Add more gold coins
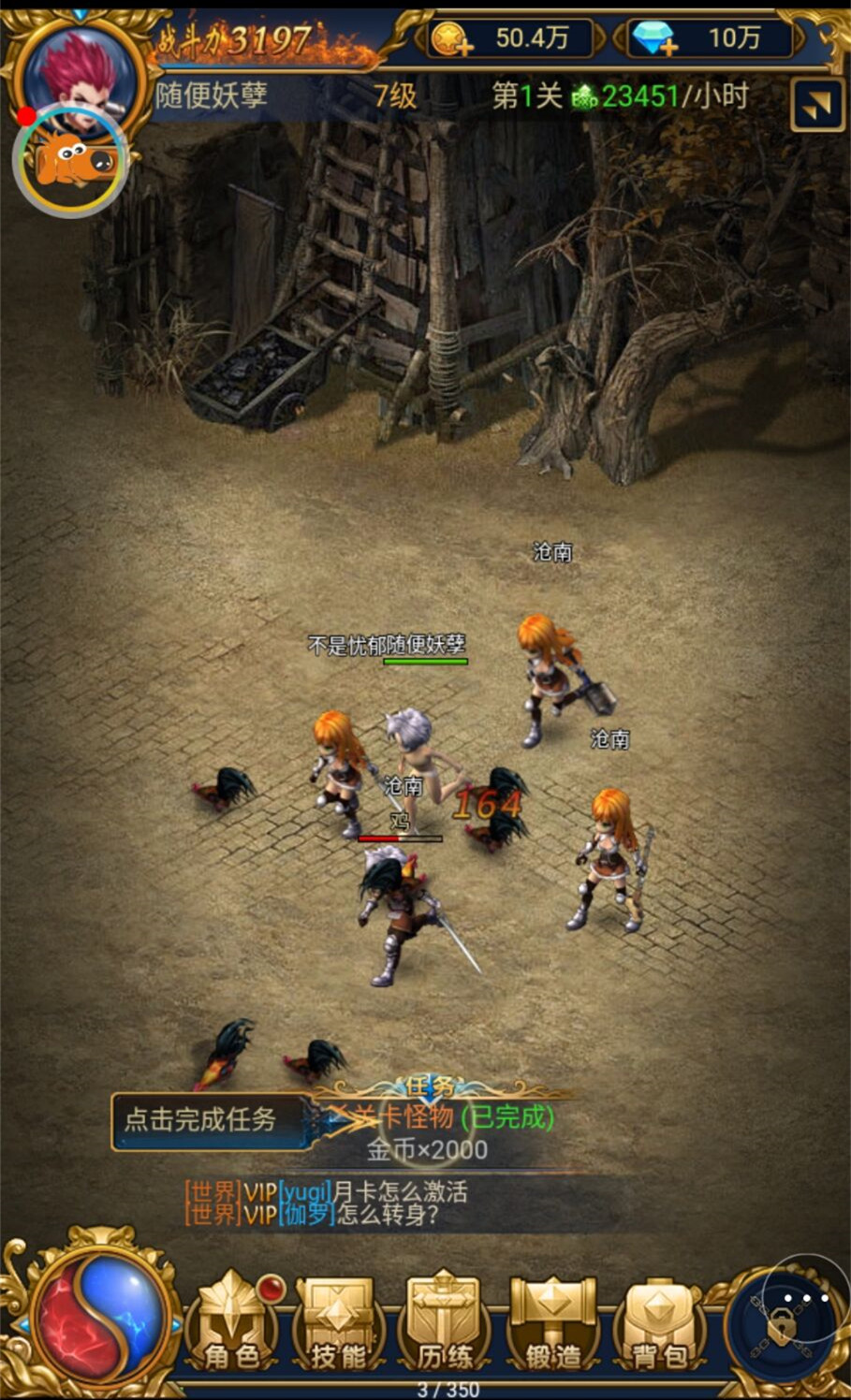This screenshot has width=851, height=1400. coord(453,39)
